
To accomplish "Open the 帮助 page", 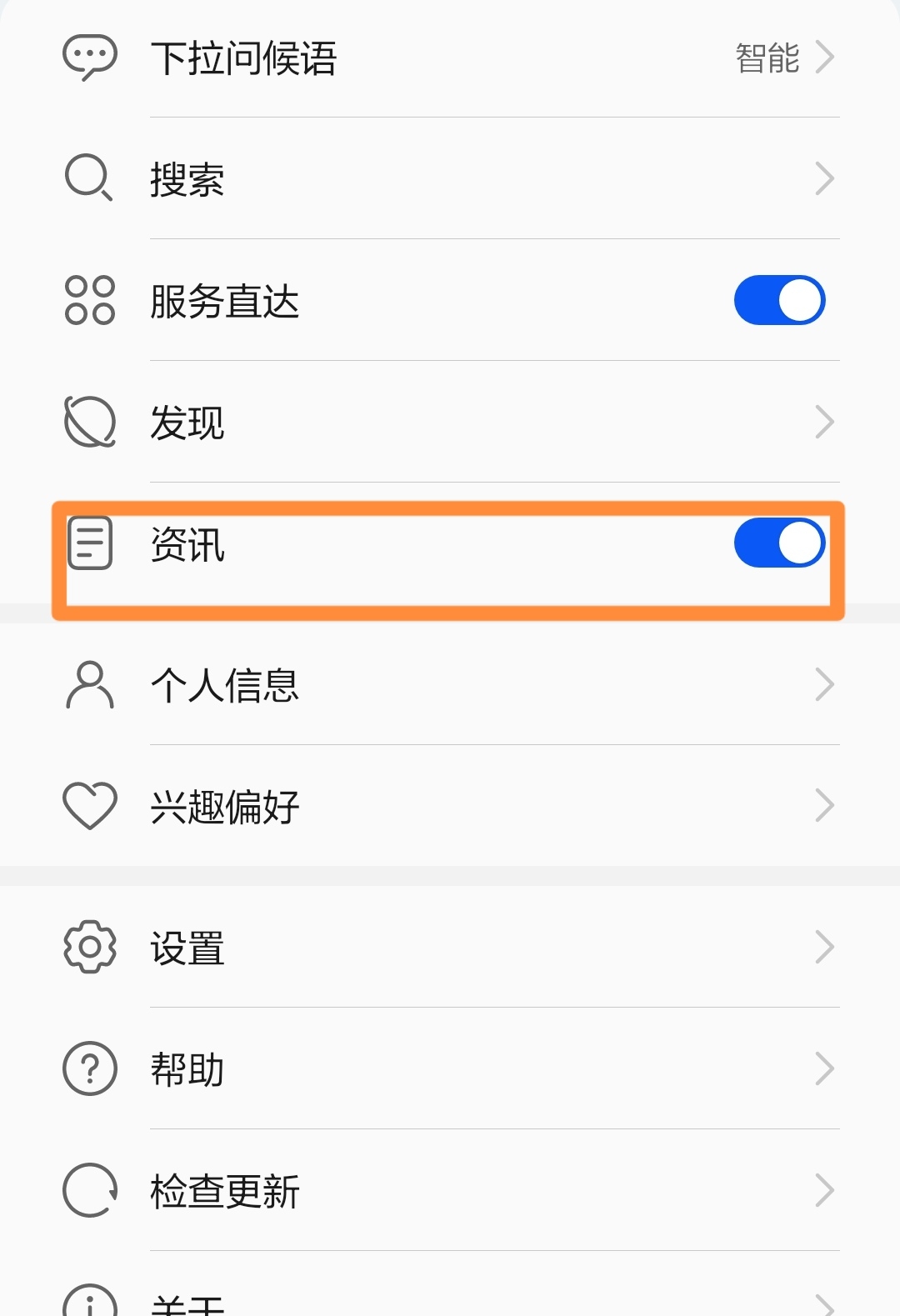I will [x=450, y=1069].
